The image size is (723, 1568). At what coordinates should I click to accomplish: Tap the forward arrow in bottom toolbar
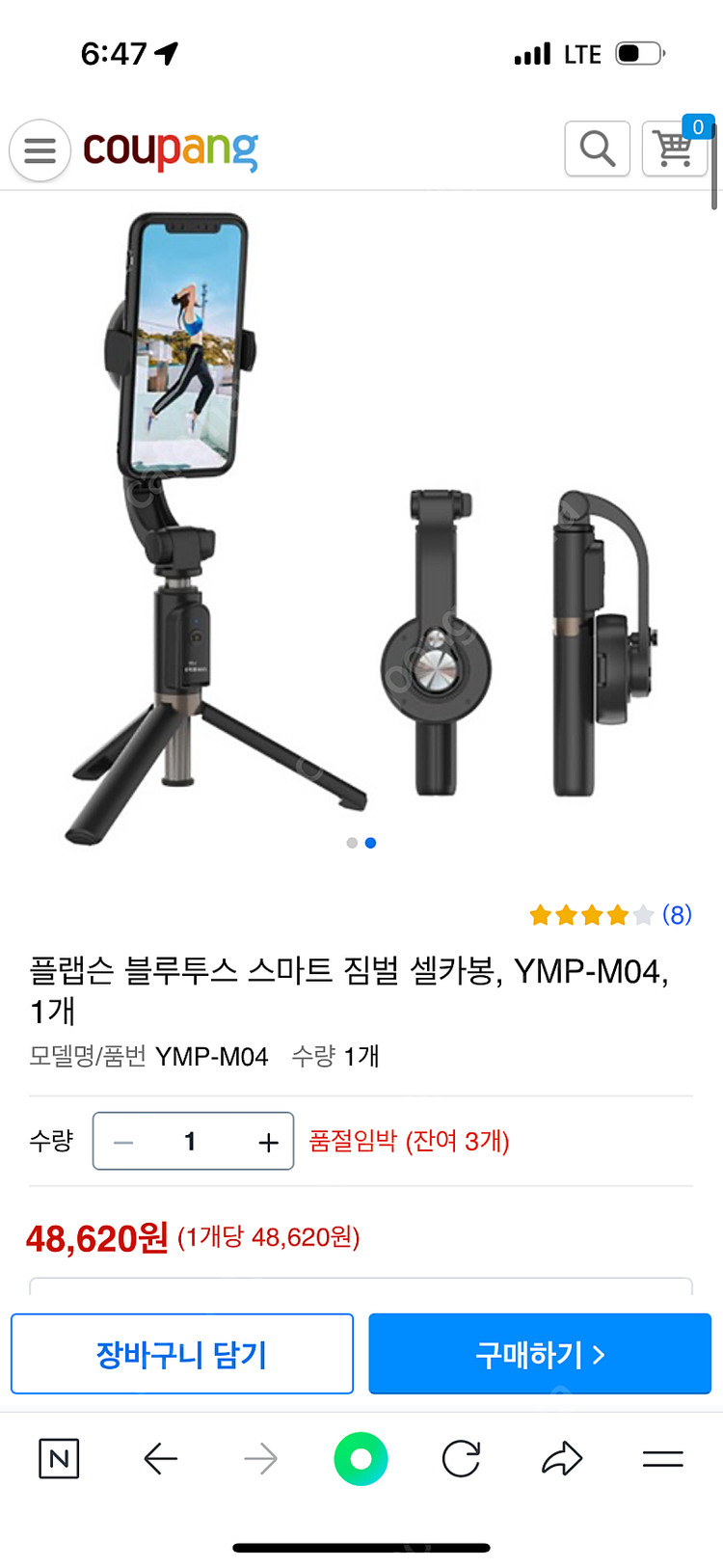[261, 1459]
